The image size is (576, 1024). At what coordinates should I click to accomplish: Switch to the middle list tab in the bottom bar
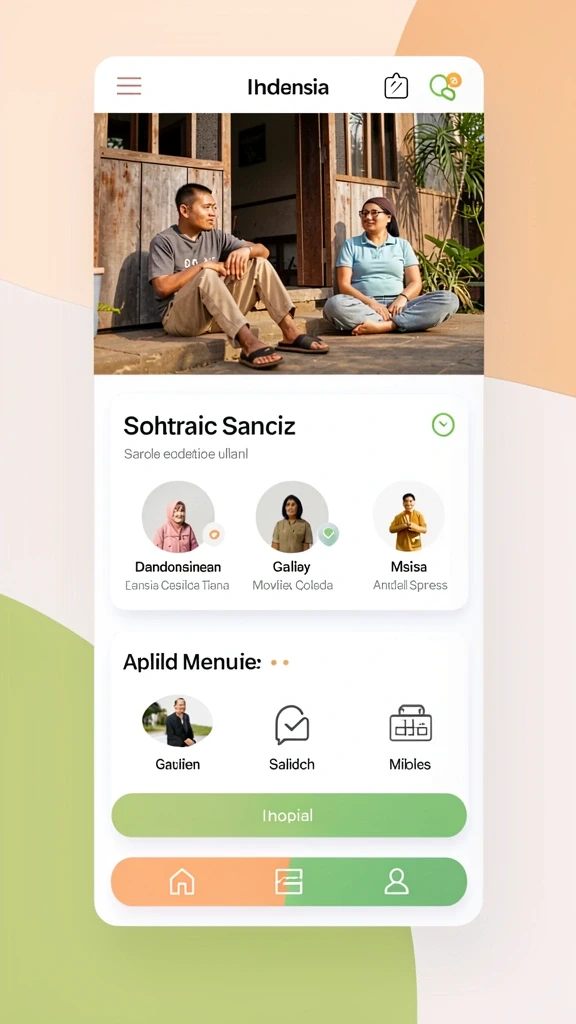pyautogui.click(x=289, y=882)
